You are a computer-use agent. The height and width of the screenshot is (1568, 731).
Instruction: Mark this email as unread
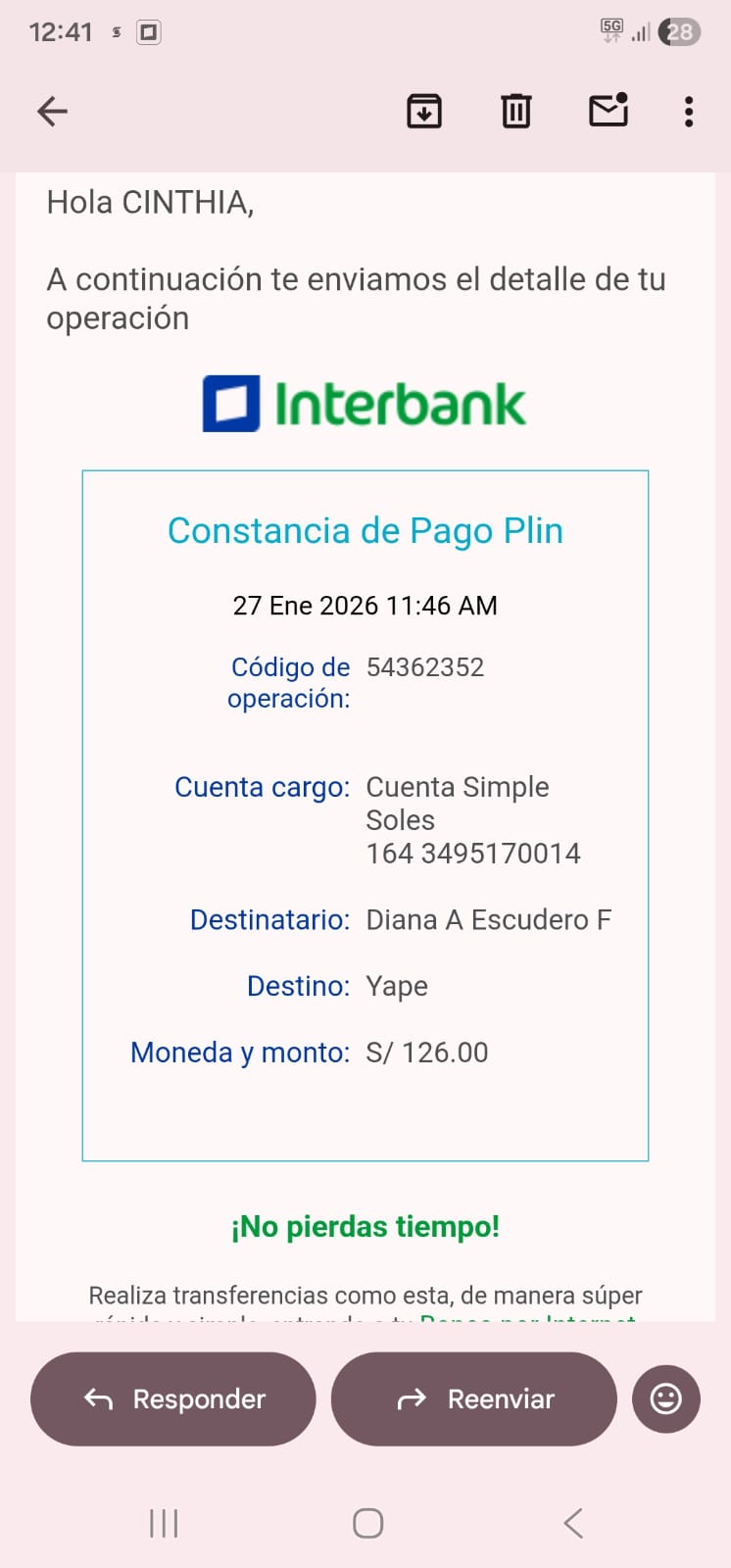(608, 111)
